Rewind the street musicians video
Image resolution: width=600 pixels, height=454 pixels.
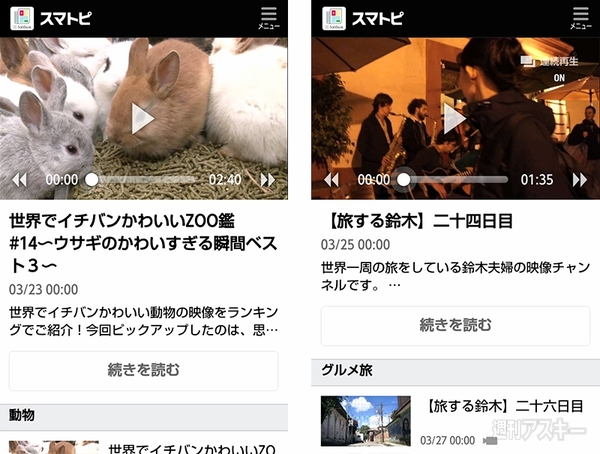tap(331, 180)
